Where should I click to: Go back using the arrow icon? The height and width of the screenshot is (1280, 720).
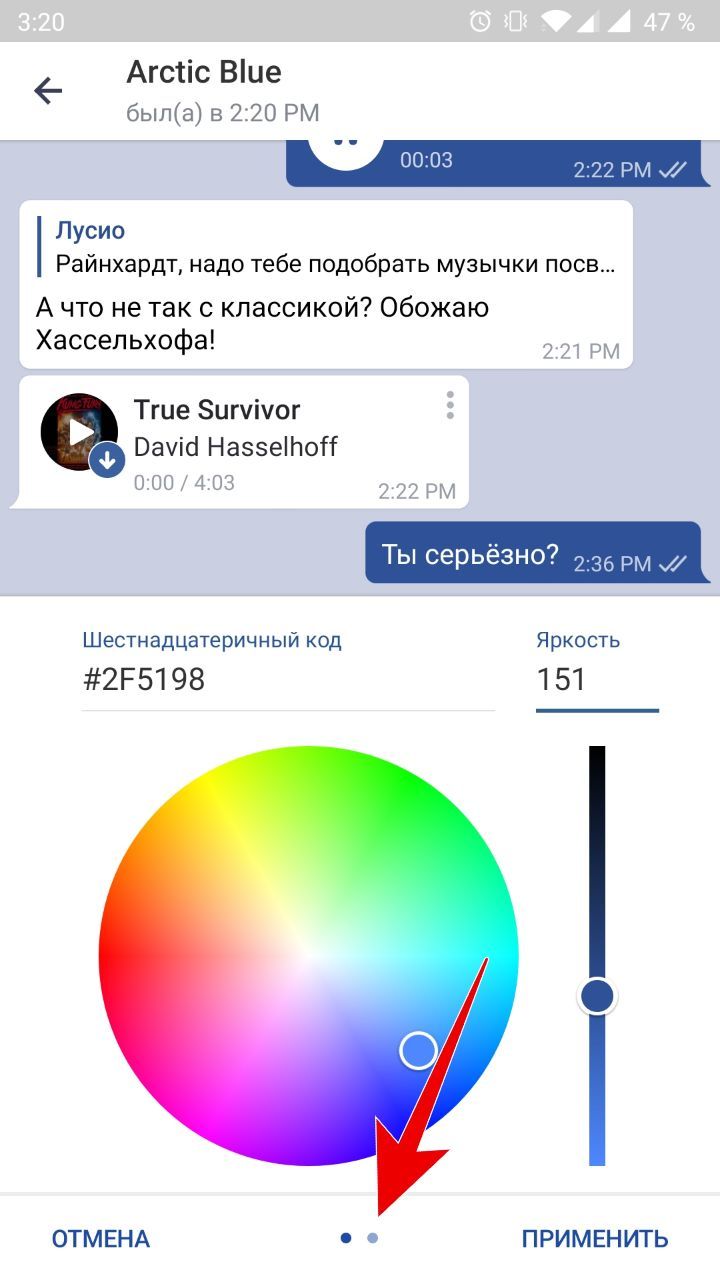click(x=48, y=91)
